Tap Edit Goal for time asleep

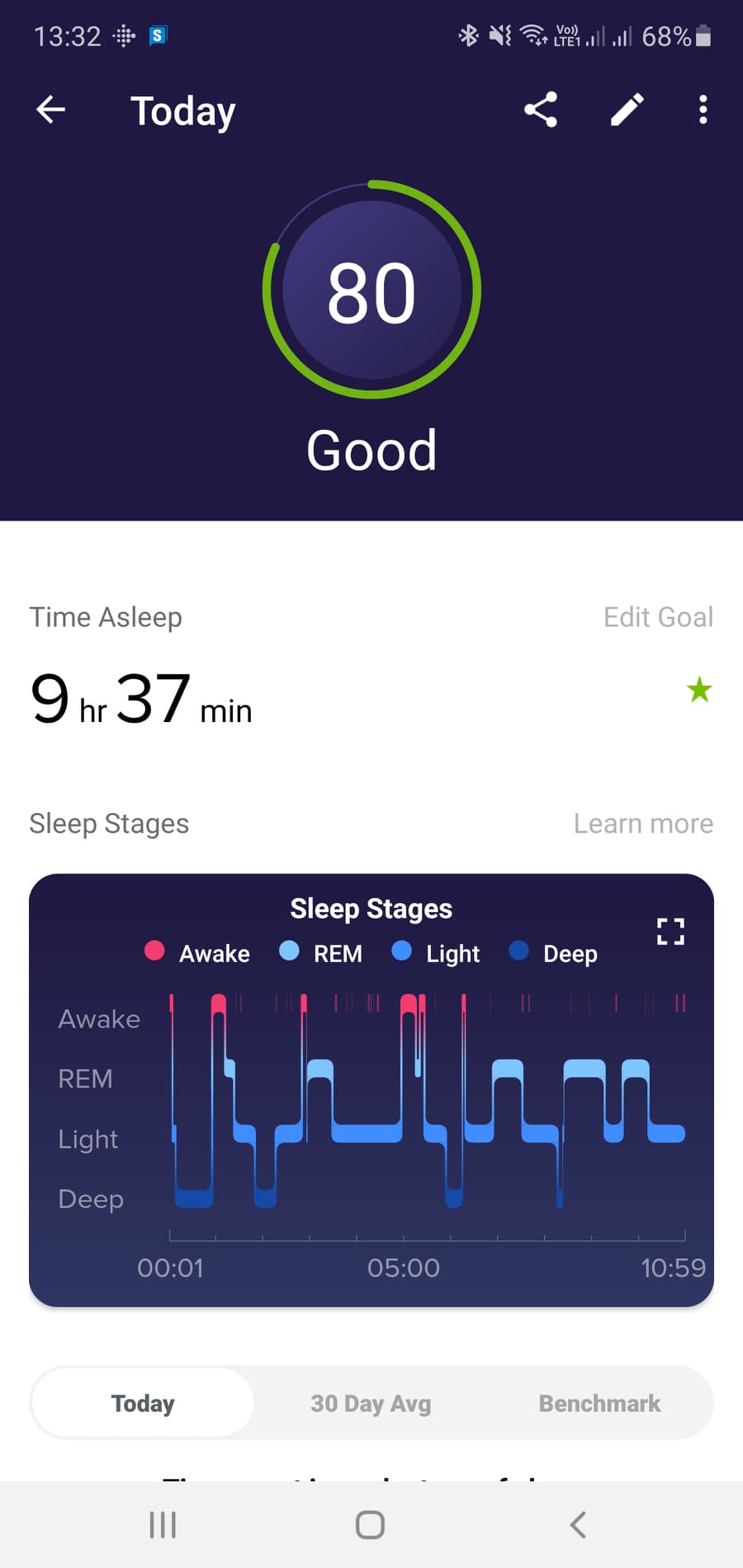657,617
